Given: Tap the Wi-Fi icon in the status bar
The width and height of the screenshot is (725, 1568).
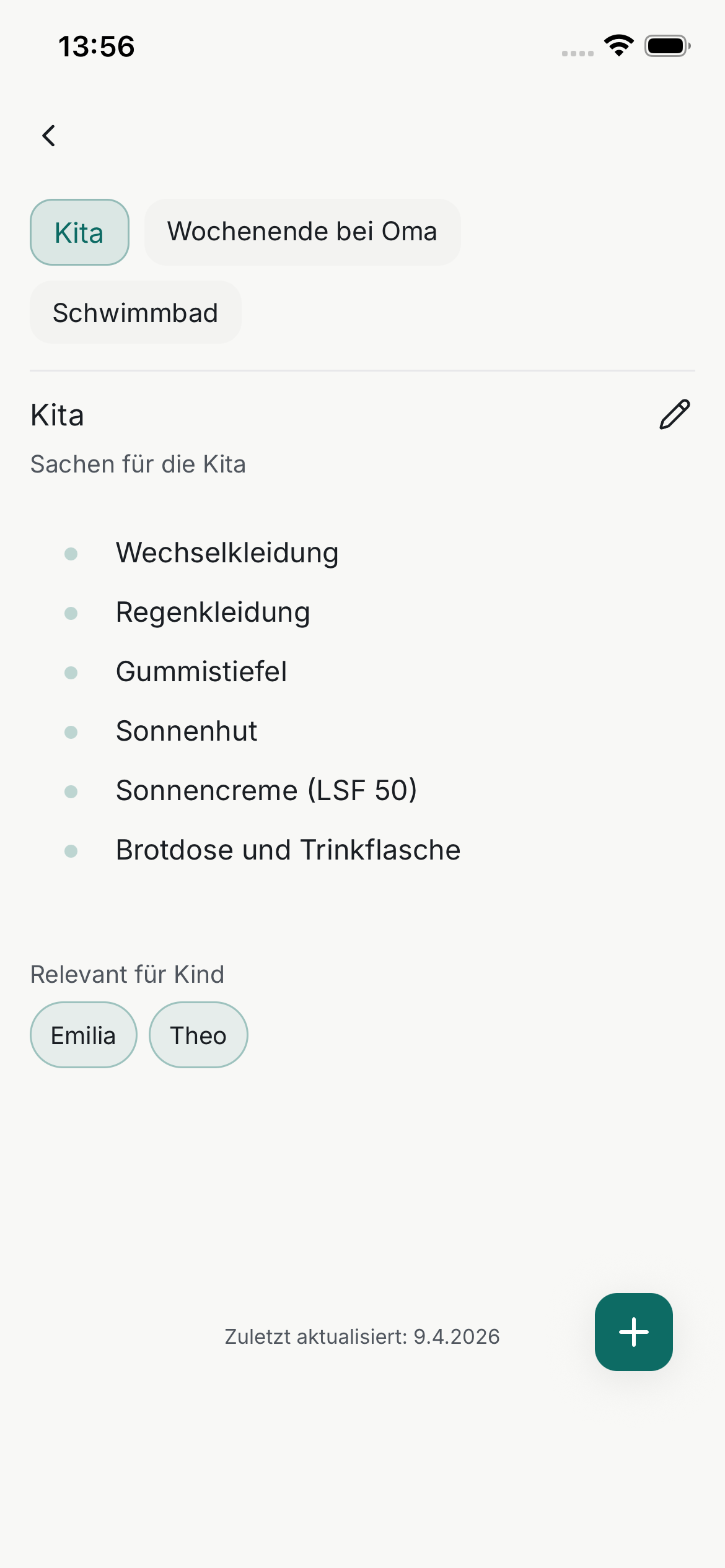Looking at the screenshot, I should pos(618,45).
